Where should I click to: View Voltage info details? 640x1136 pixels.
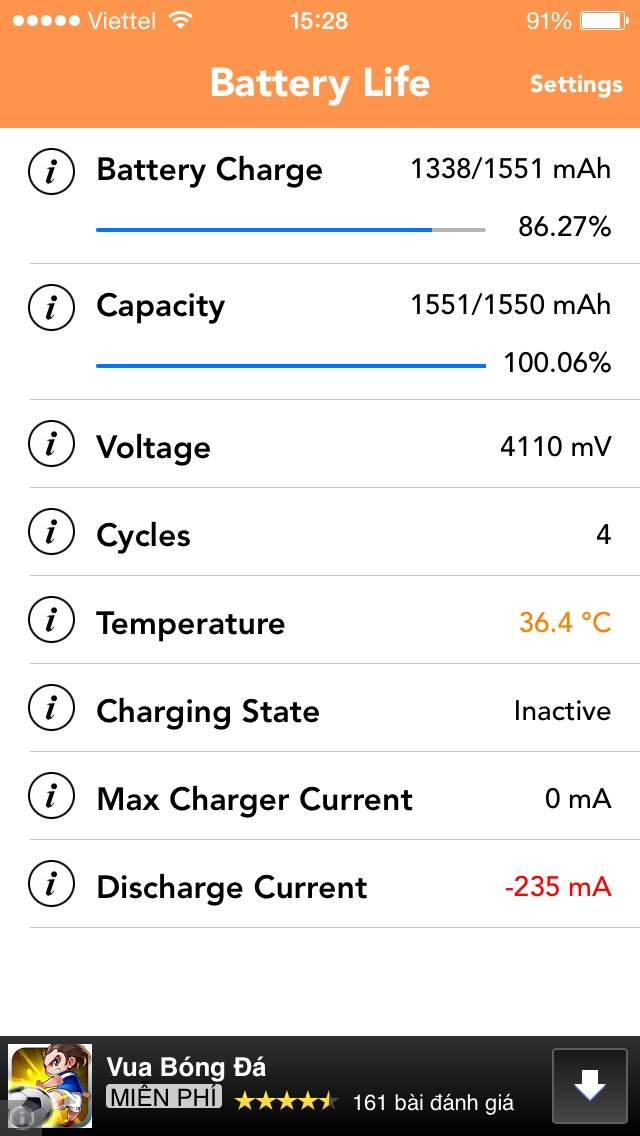(x=52, y=445)
